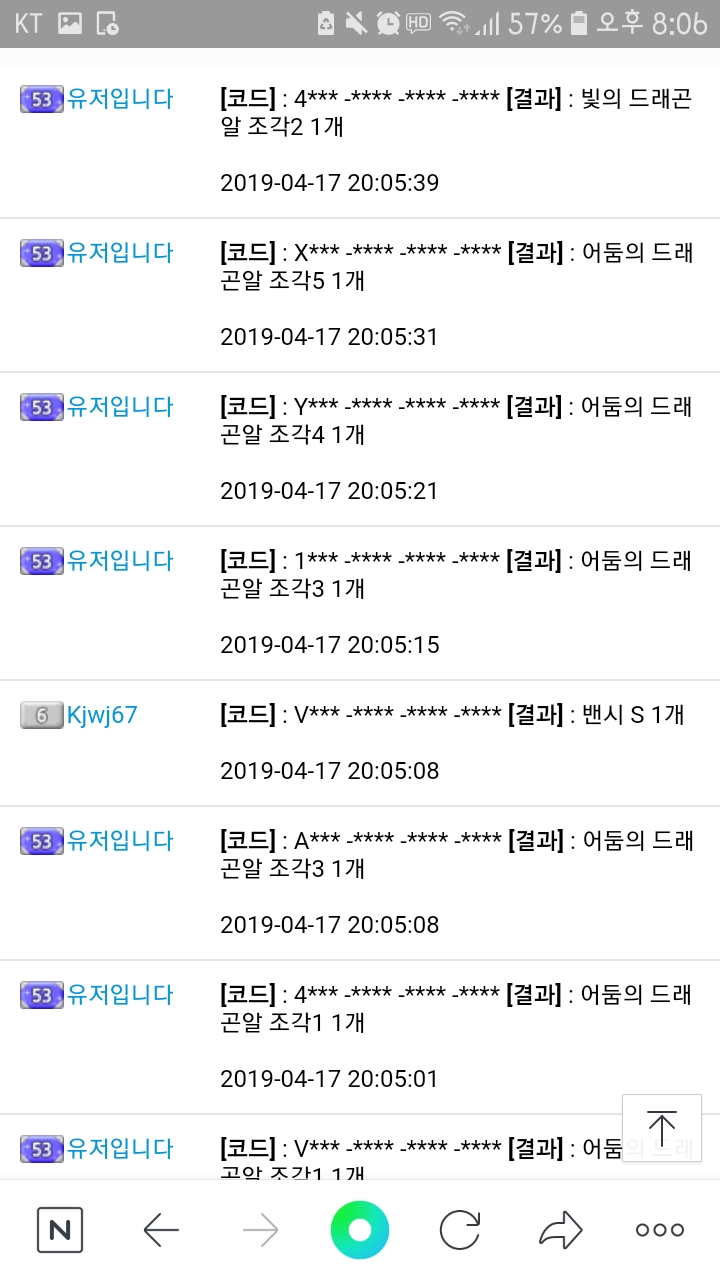Screen dimensions: 720x1280
Task: Tap the green circle search button
Action: point(360,1230)
